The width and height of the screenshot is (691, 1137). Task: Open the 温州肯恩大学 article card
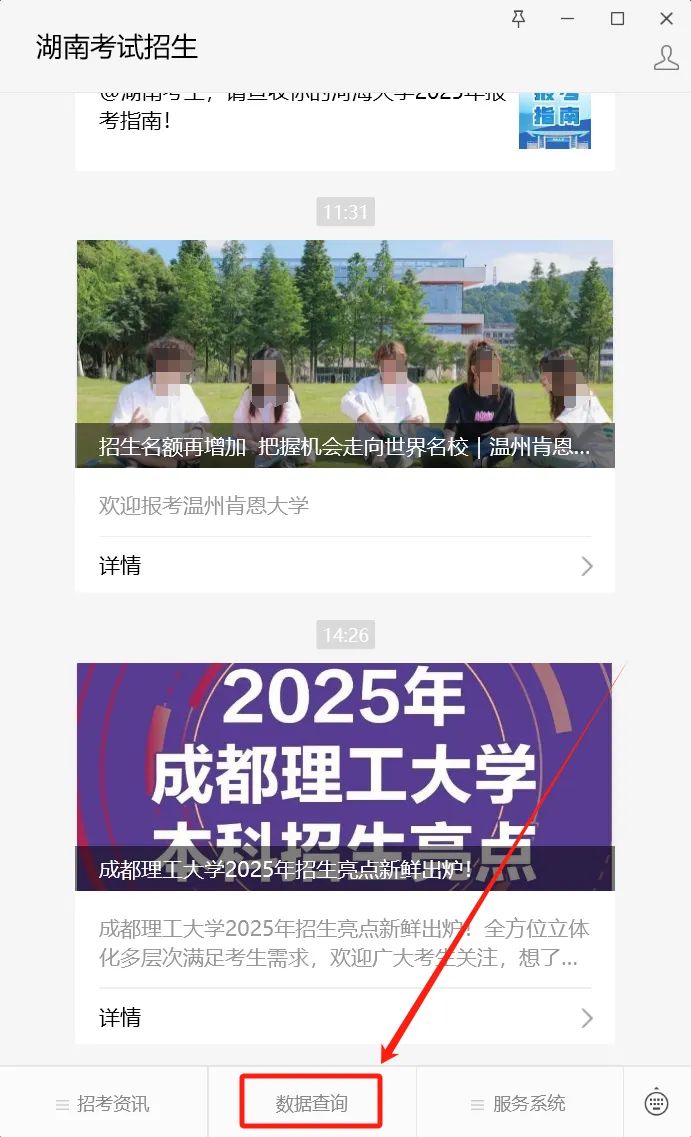tap(345, 353)
